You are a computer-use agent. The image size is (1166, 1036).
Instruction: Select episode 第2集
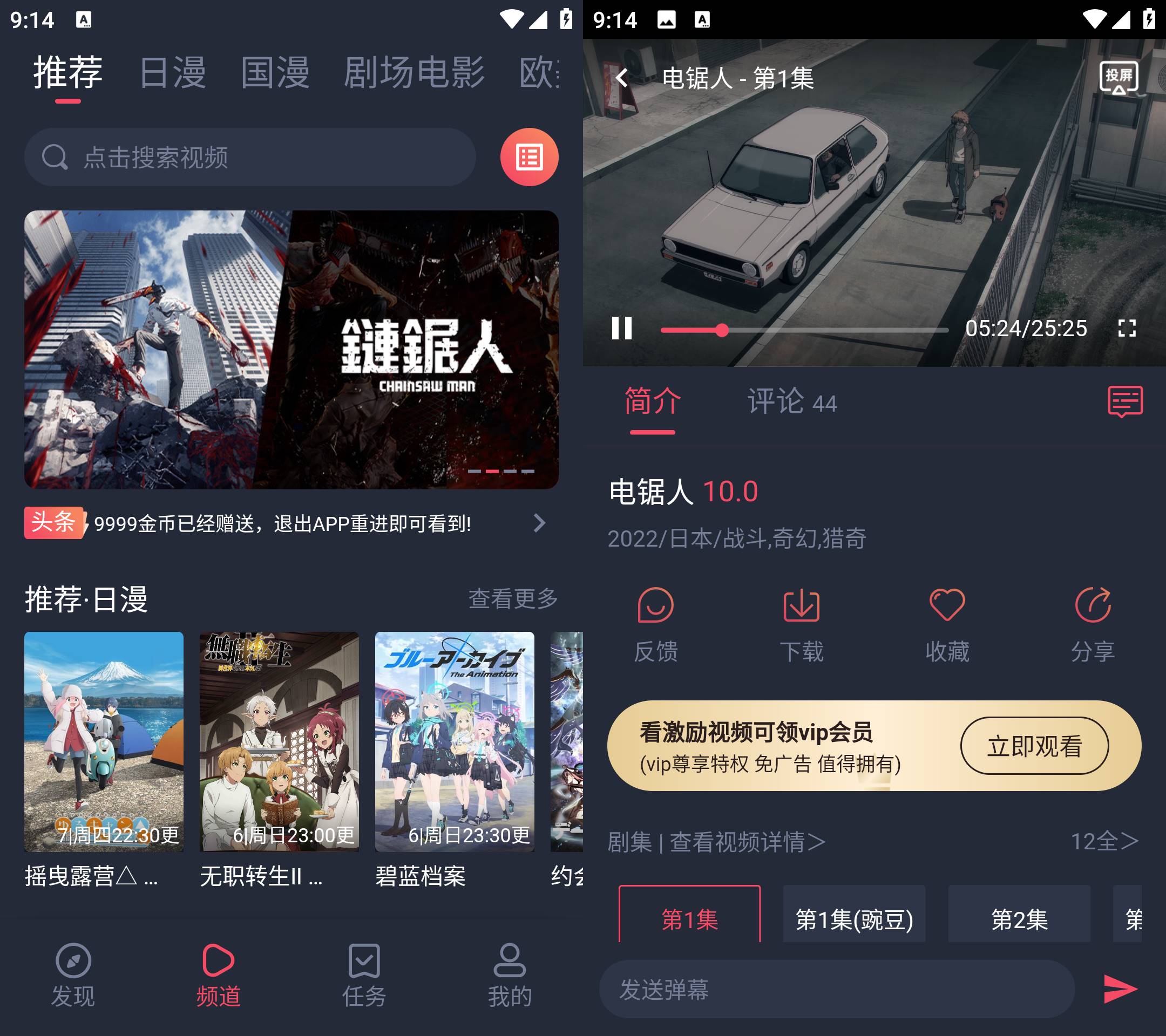coord(1019,918)
